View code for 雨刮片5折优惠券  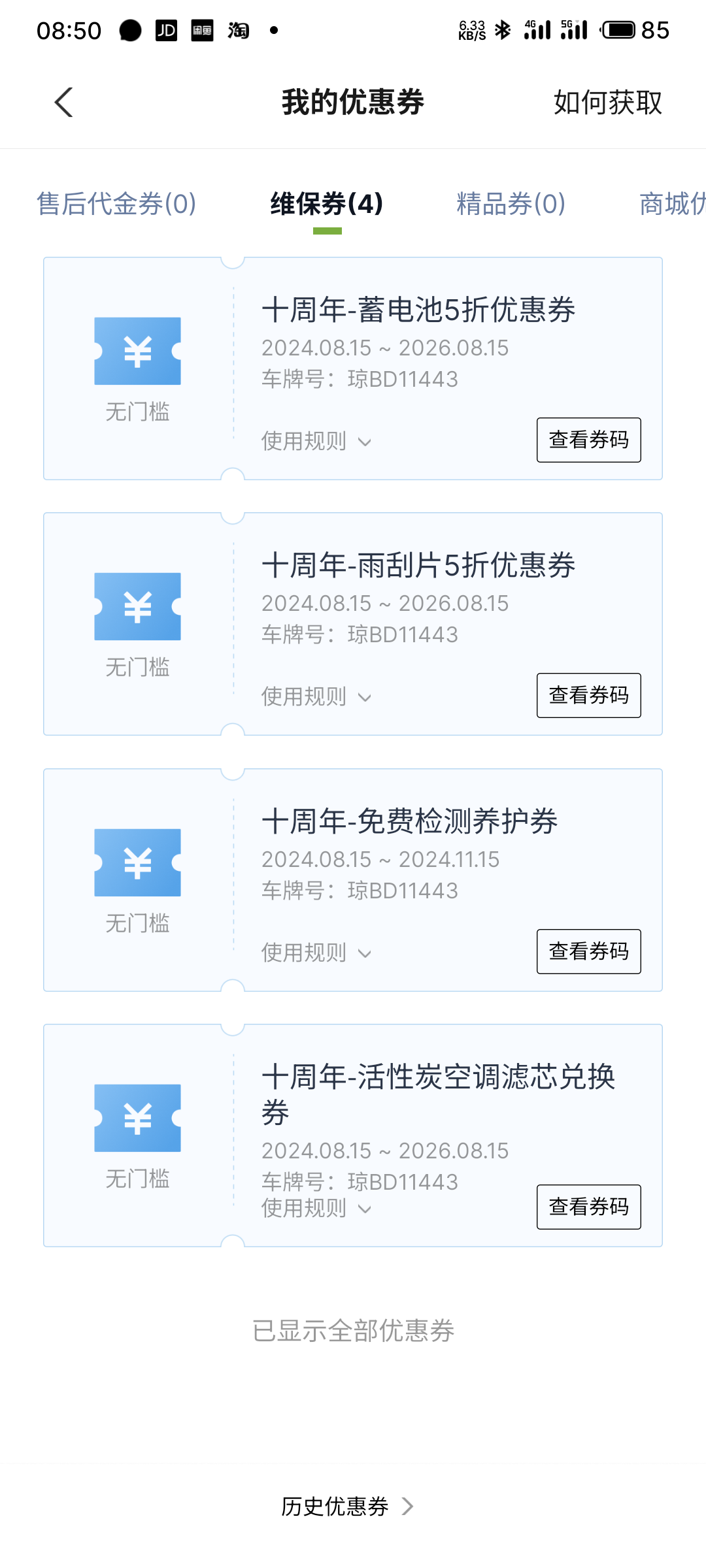pos(588,695)
